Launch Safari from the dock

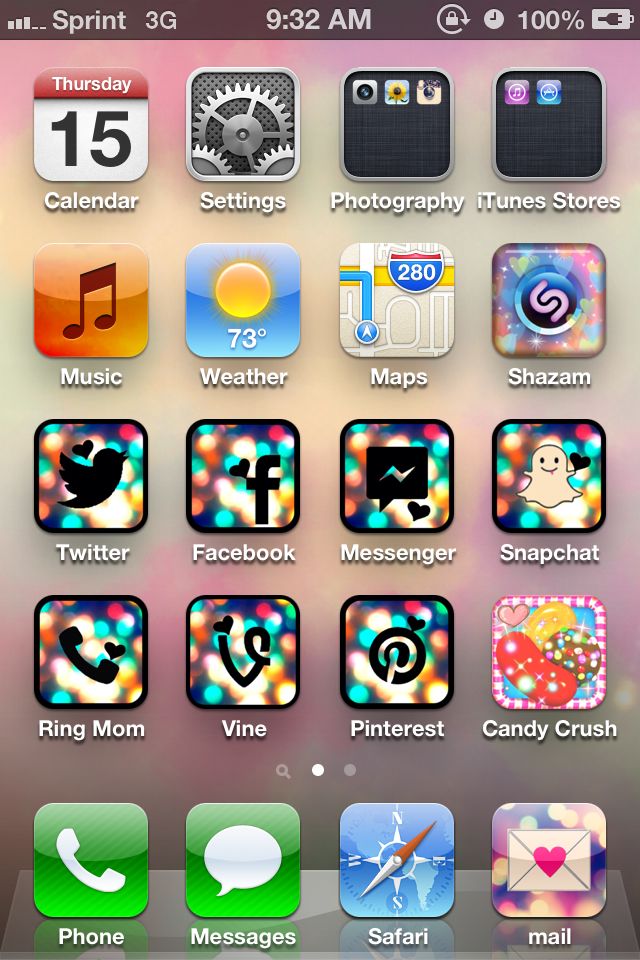[x=397, y=860]
